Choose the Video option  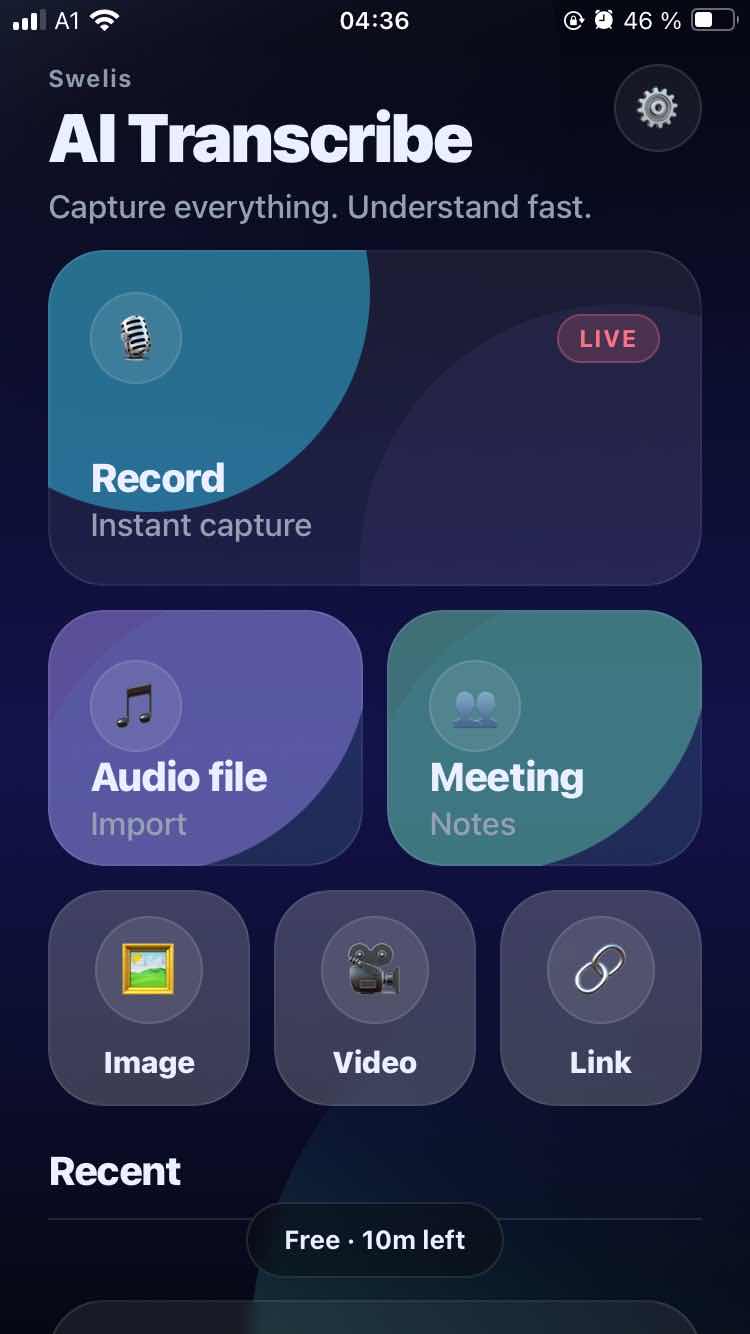pyautogui.click(x=375, y=998)
